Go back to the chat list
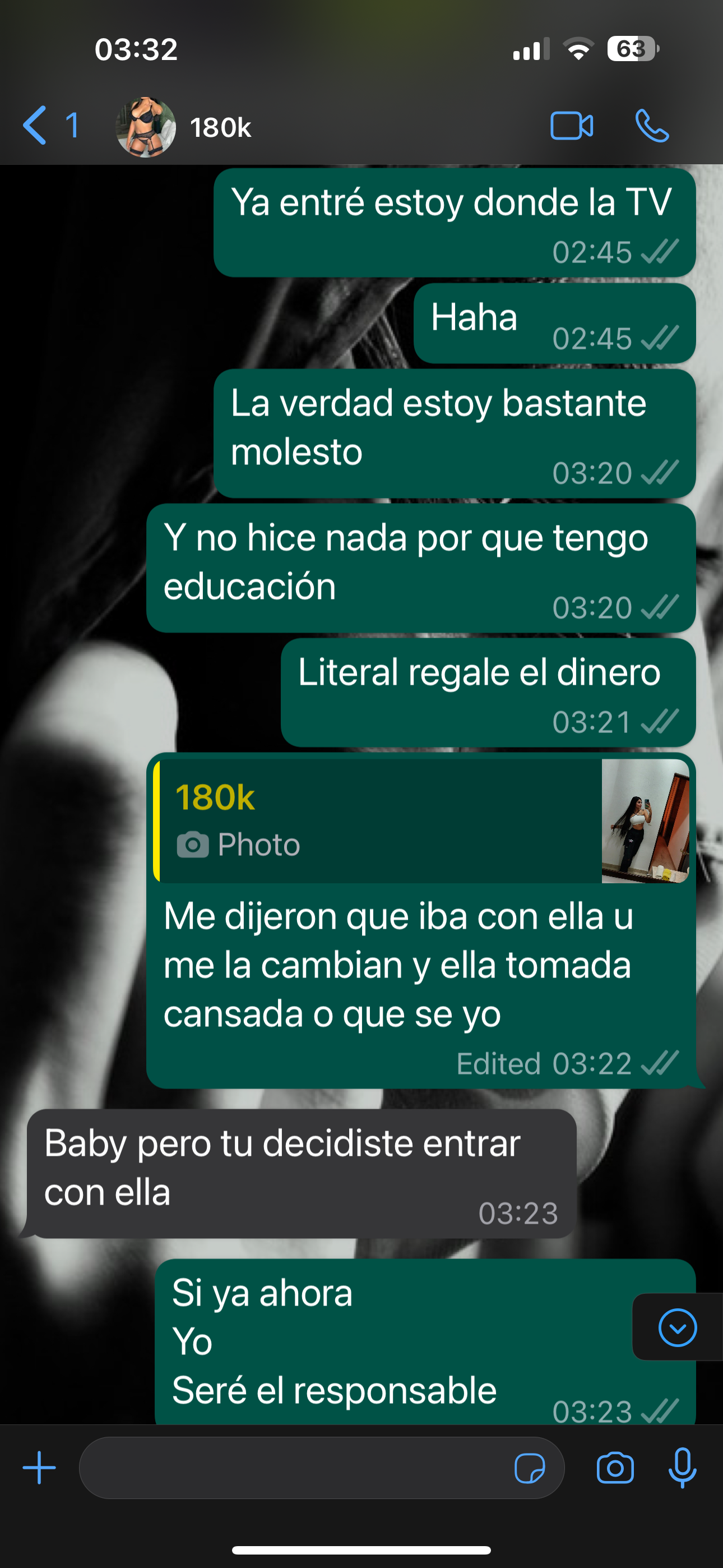This screenshot has width=723, height=1568. (x=50, y=126)
